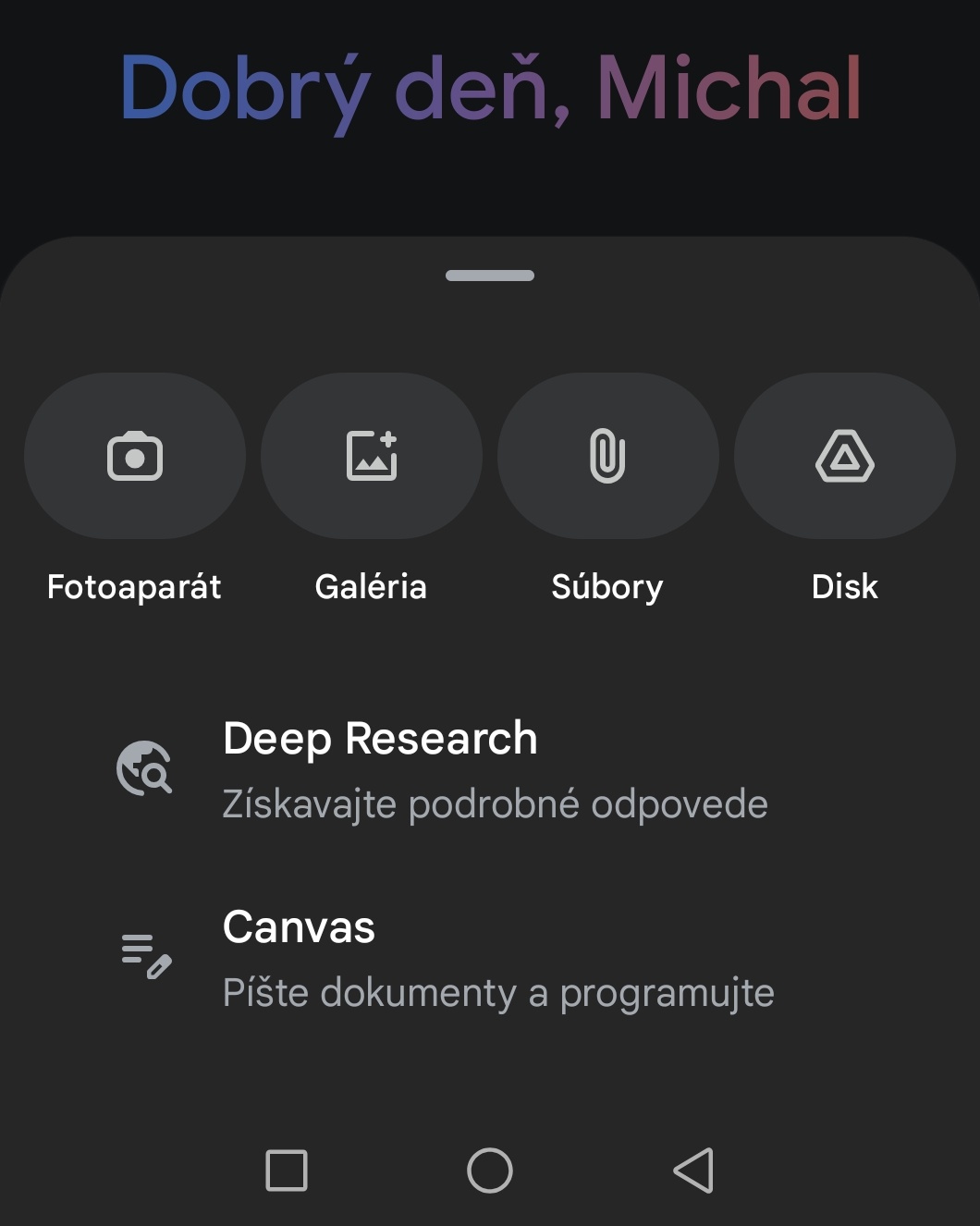Pick a file from Disk
Image resolution: width=980 pixels, height=1226 pixels.
pyautogui.click(x=844, y=456)
